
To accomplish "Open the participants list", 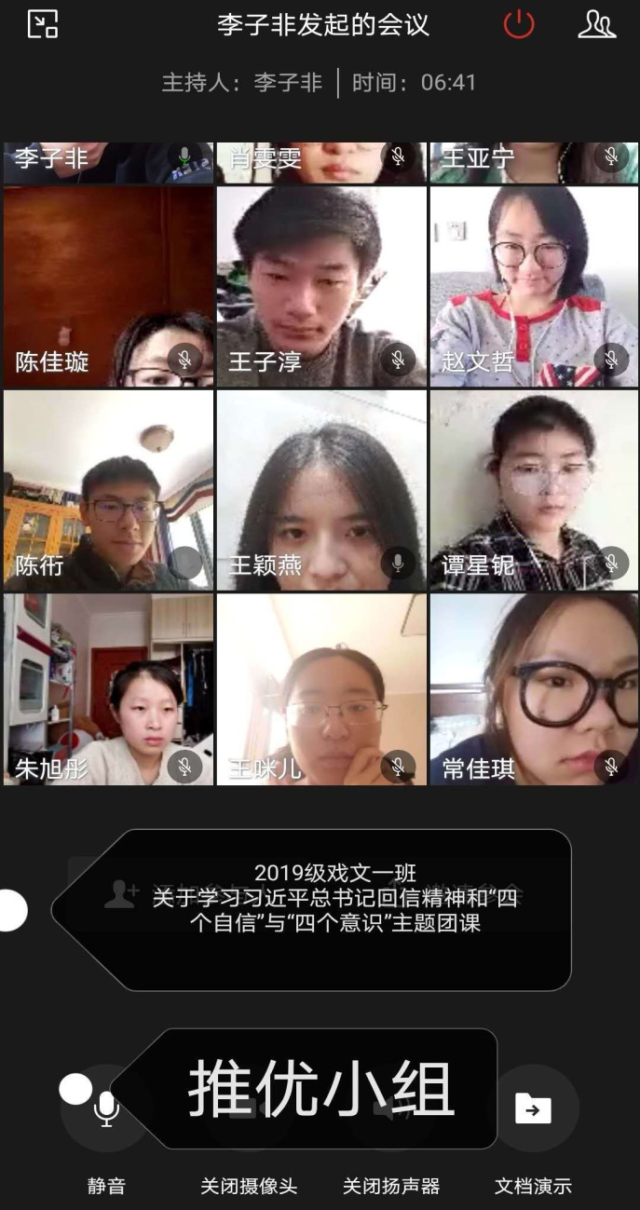I will tap(596, 24).
